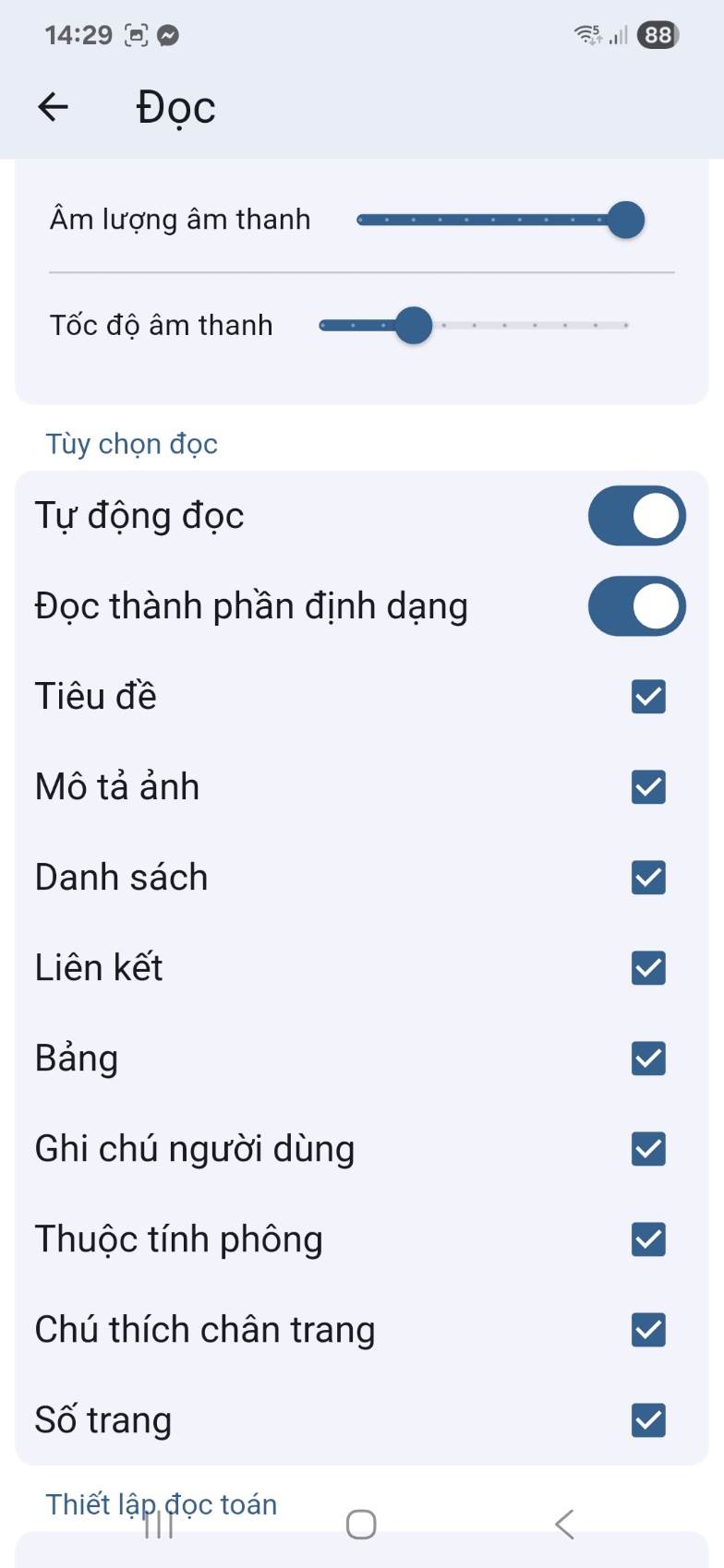
Task: Uncheck the Ghi chú người dùng checkbox
Action: [648, 1149]
